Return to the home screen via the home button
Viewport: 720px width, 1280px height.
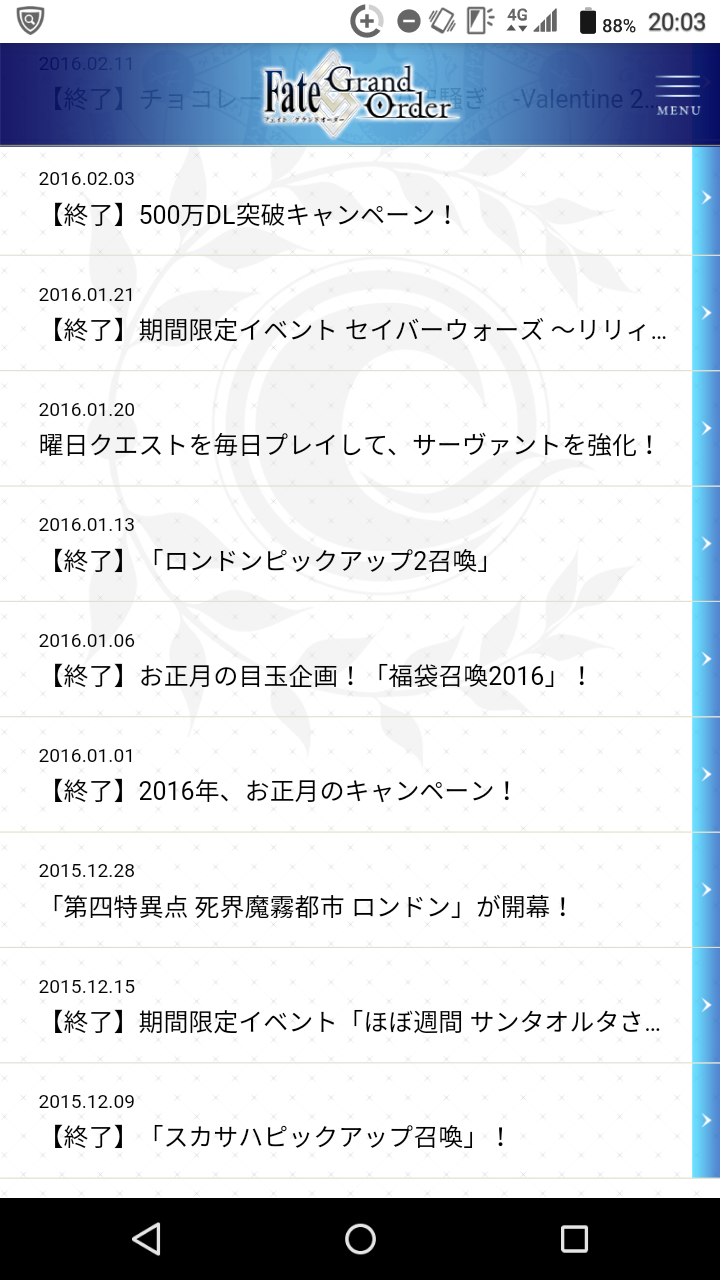pyautogui.click(x=360, y=1239)
